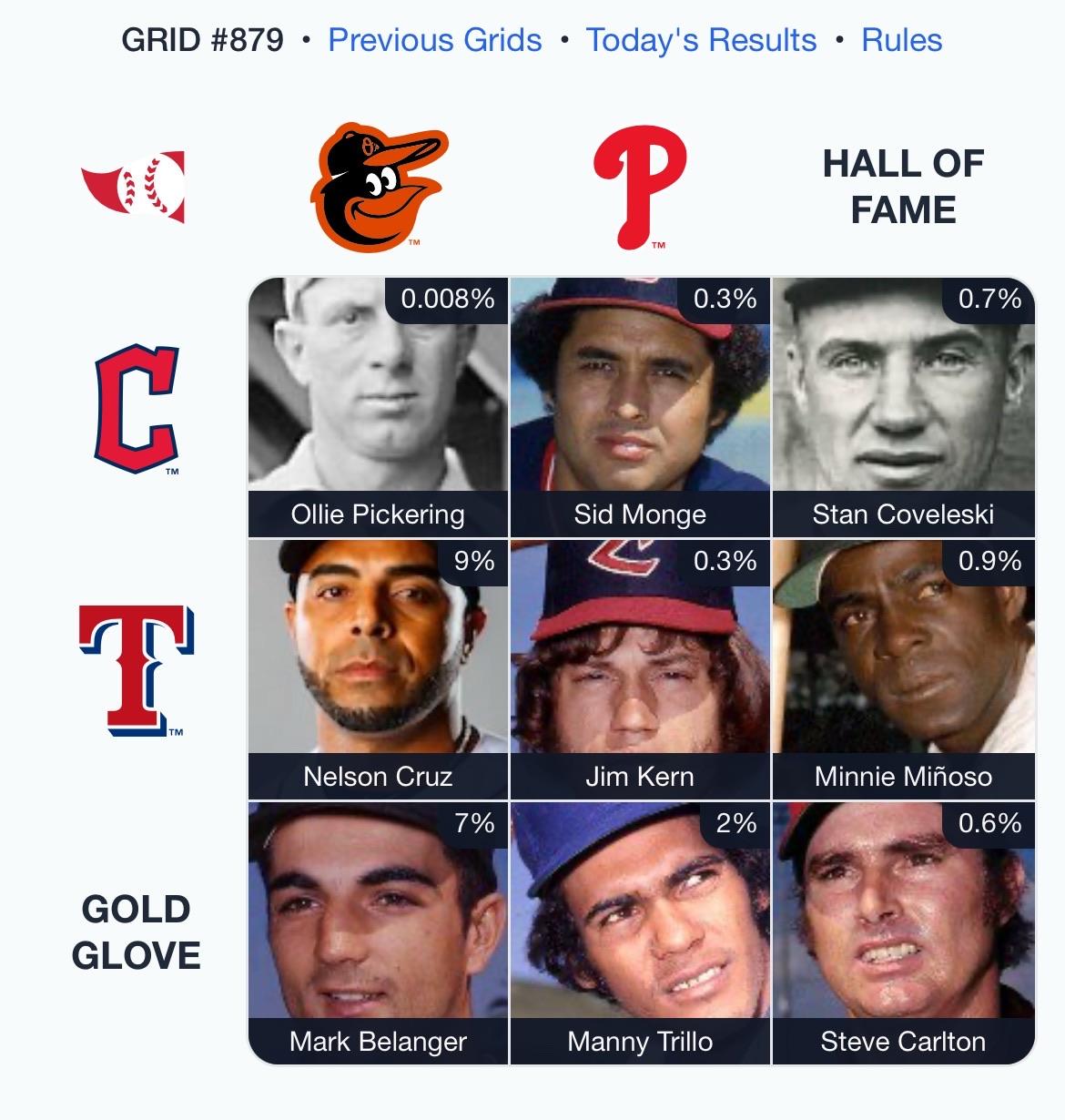1065x1120 pixels.
Task: Open the Nelson Cruz cell
Action: click(x=378, y=669)
